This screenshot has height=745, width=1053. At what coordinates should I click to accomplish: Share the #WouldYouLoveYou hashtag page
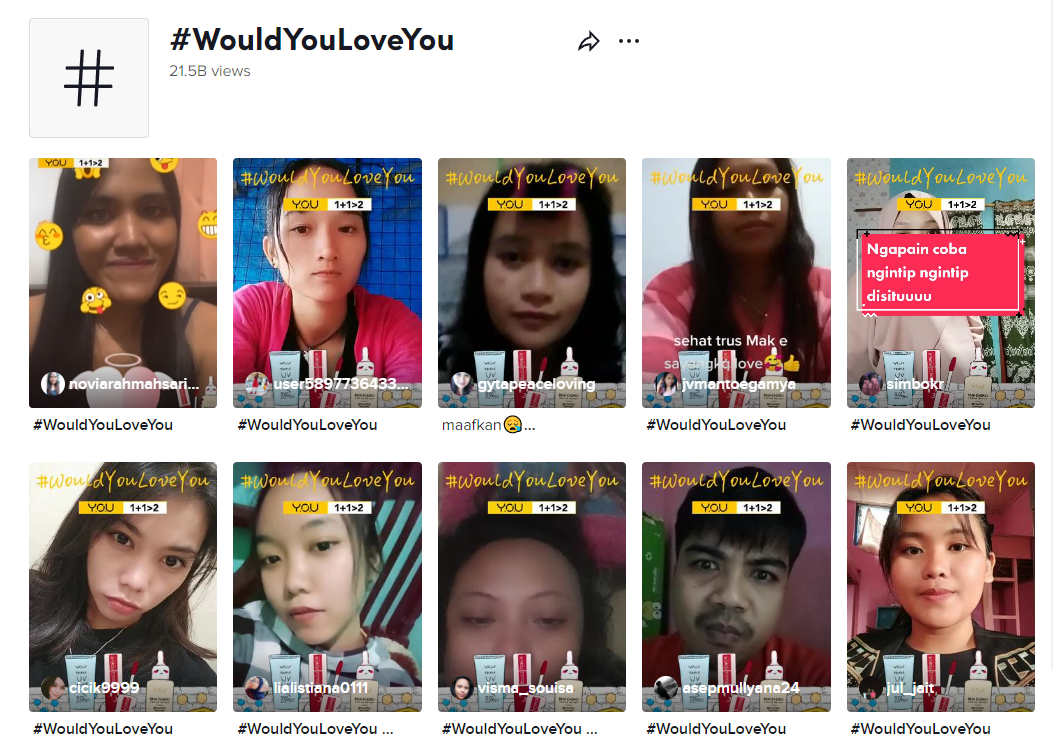coord(589,42)
